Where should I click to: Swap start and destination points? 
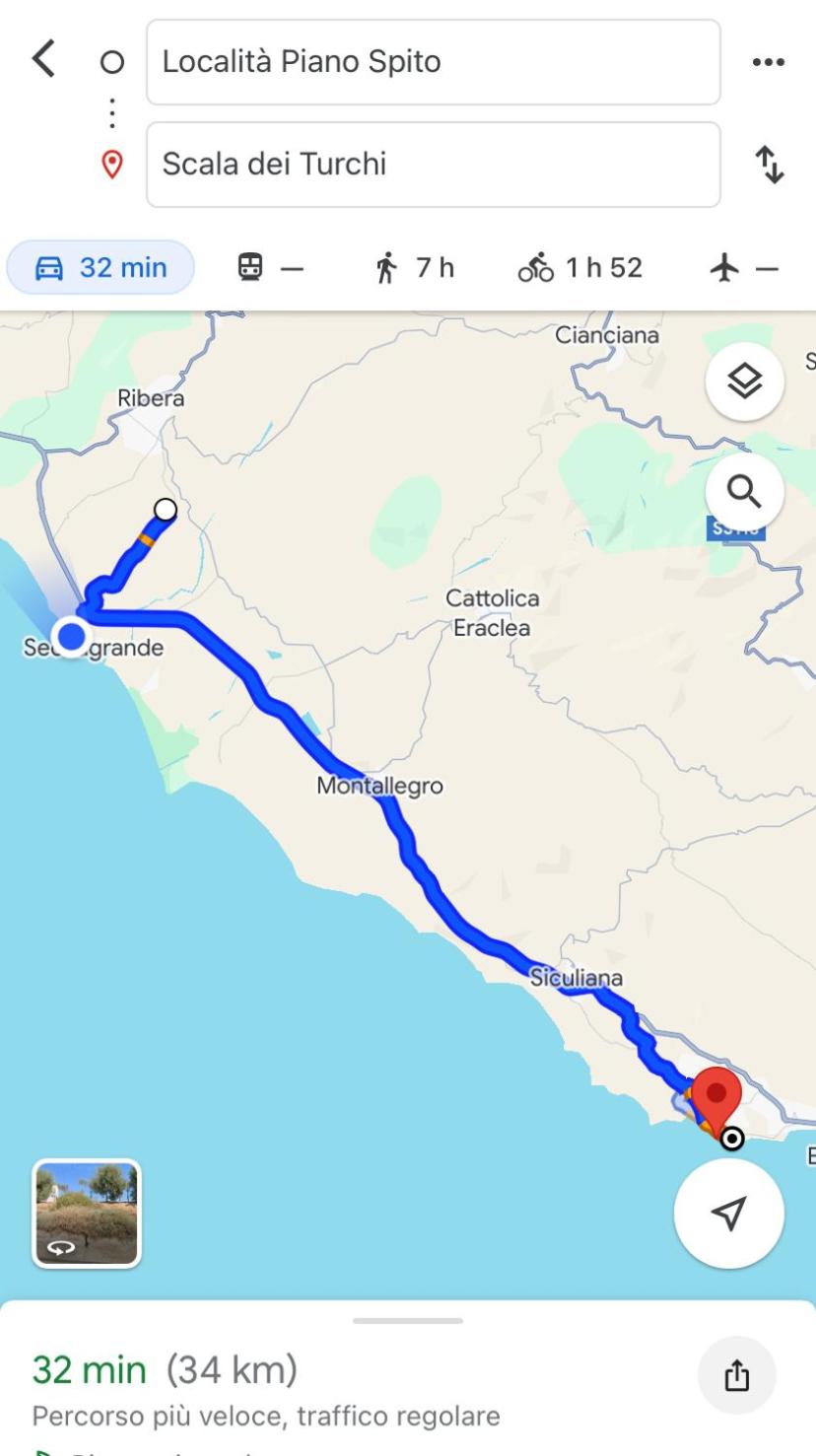(770, 165)
